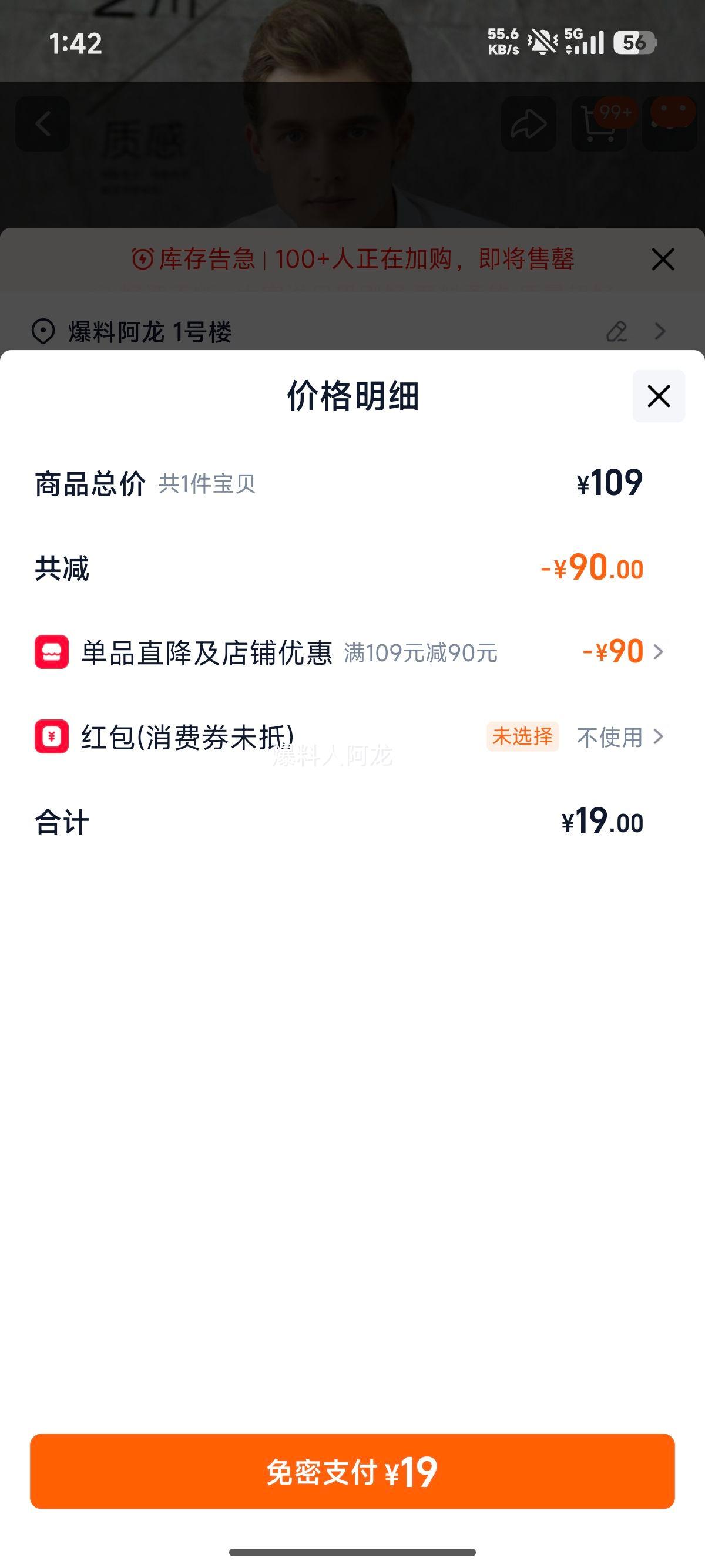Expand the 单品直降及店铺优惠 discount details
This screenshot has width=705, height=1568.
[x=659, y=651]
